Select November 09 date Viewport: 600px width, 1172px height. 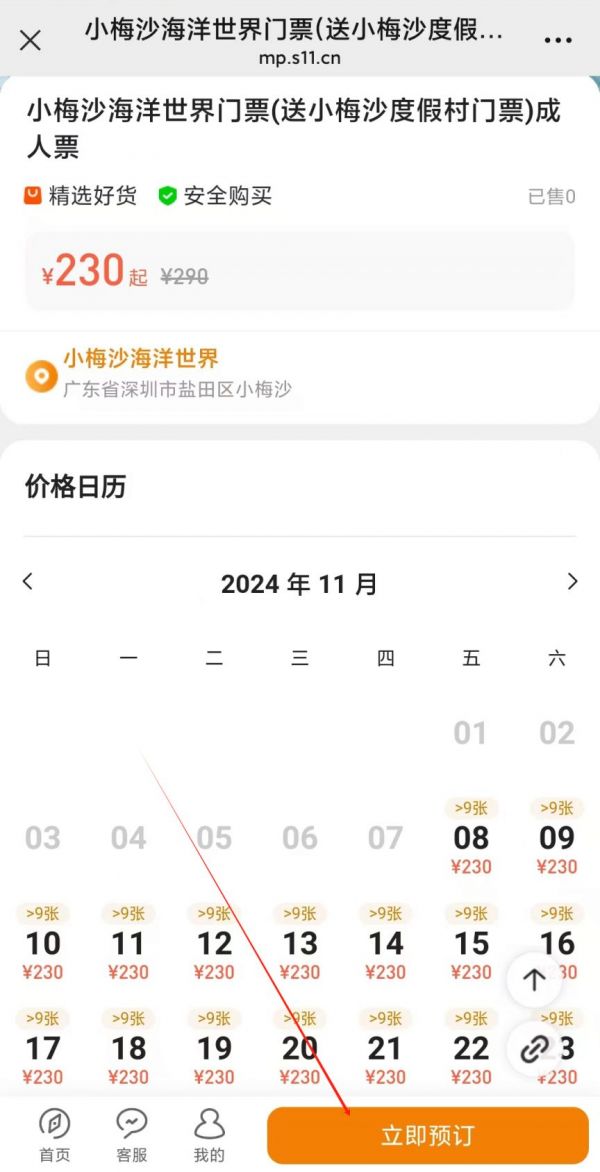pos(557,838)
